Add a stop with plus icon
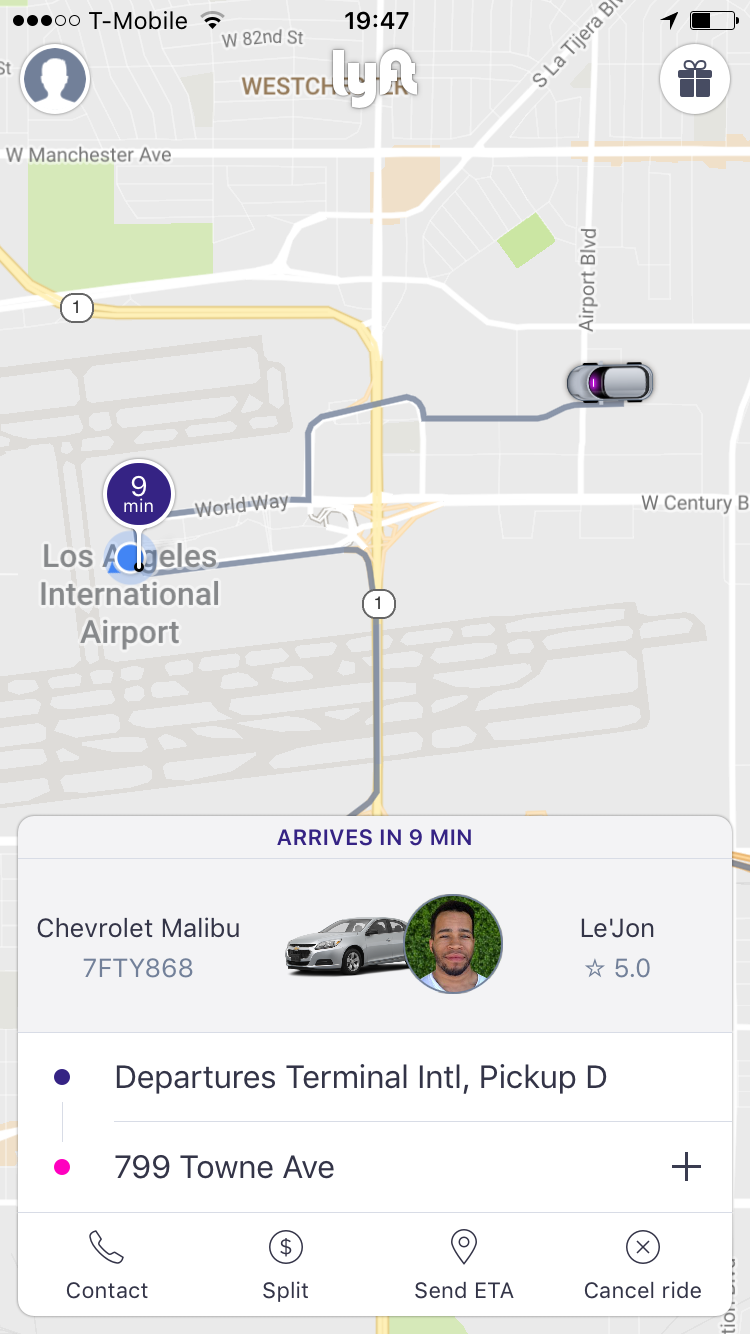750x1334 pixels. [686, 1167]
